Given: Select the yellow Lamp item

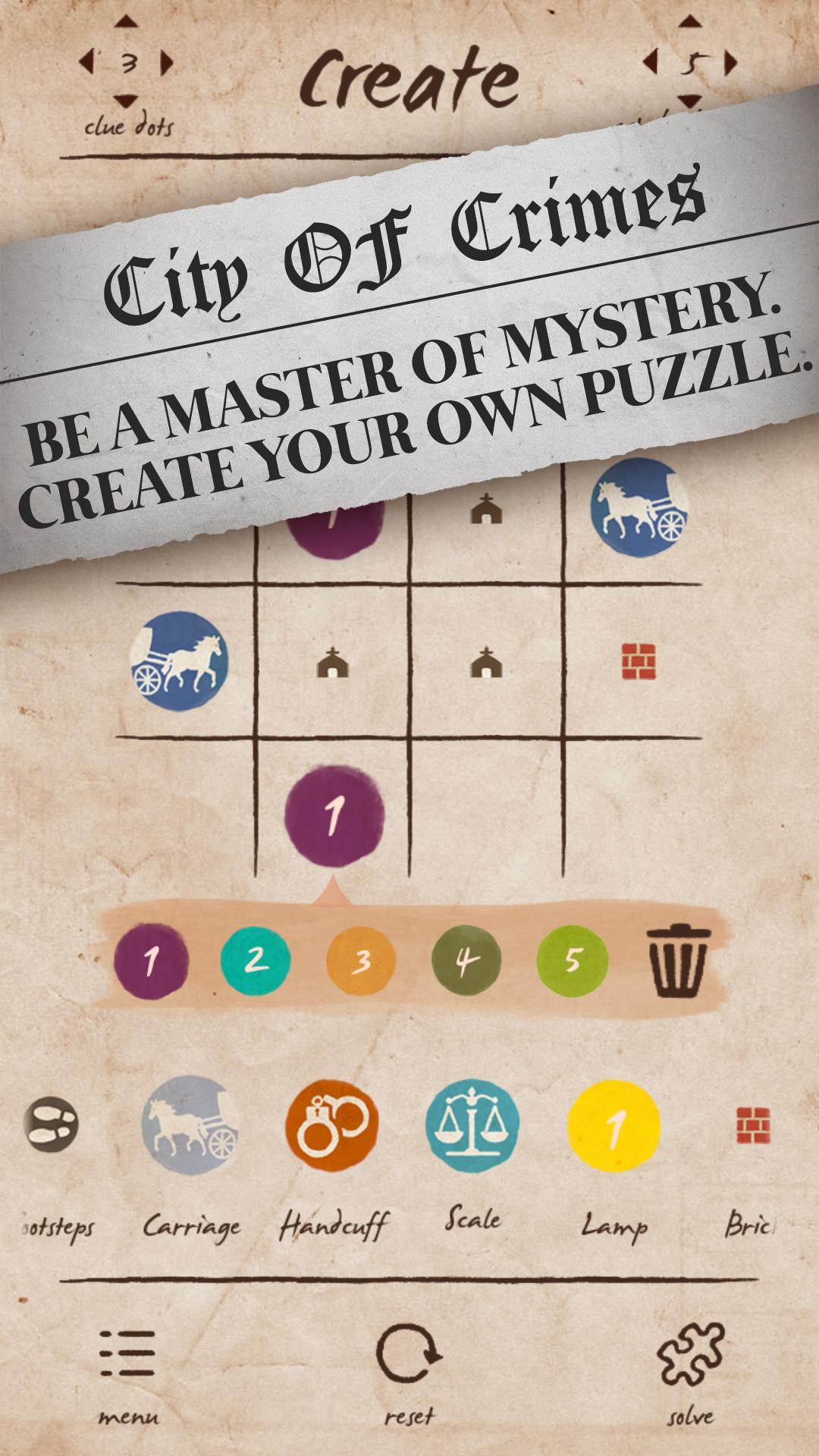Looking at the screenshot, I should 613,1125.
